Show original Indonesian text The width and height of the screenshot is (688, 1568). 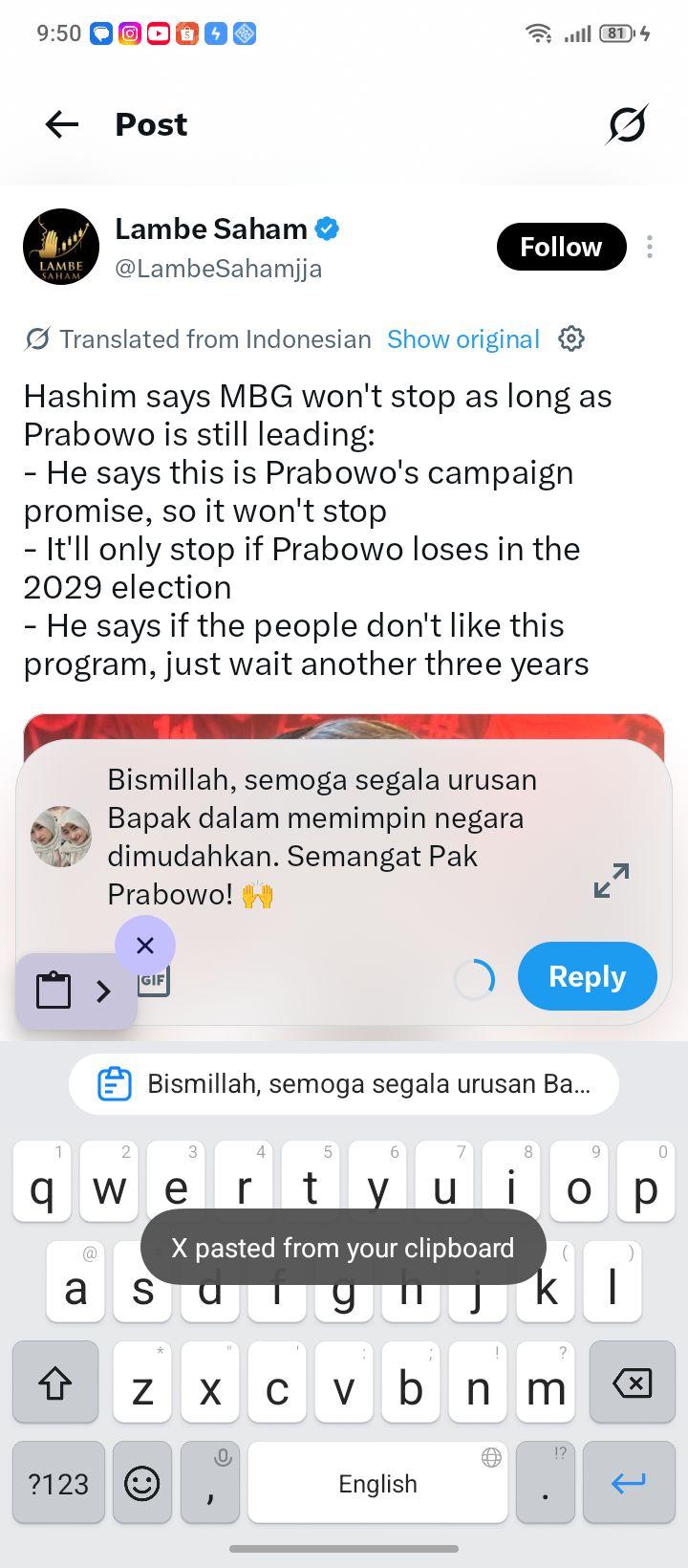tap(463, 339)
